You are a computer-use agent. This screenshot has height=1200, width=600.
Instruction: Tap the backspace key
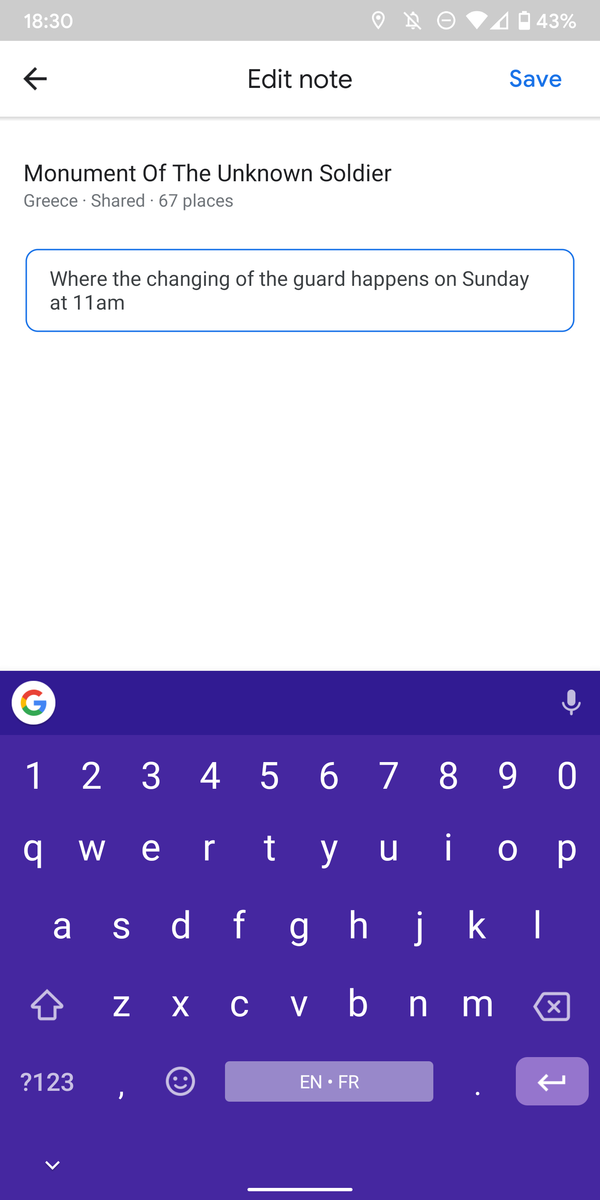point(552,1006)
